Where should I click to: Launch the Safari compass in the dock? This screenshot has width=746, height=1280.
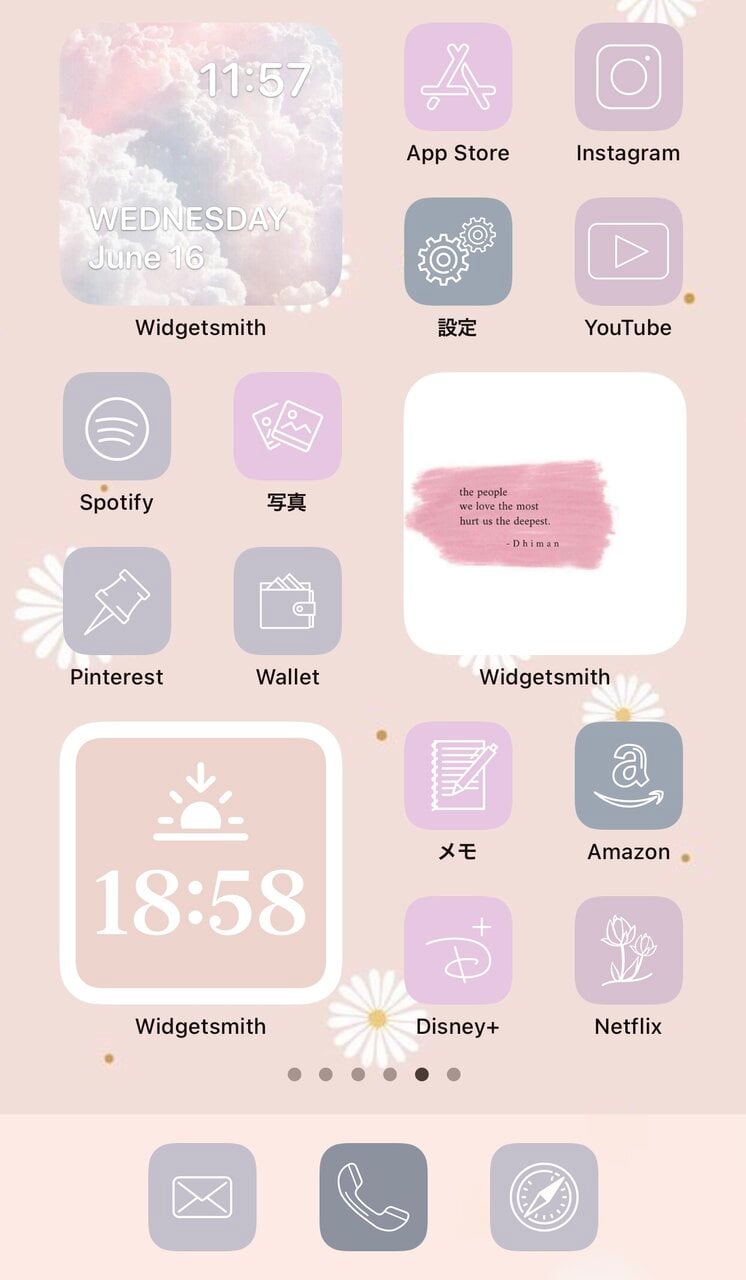[x=544, y=1197]
